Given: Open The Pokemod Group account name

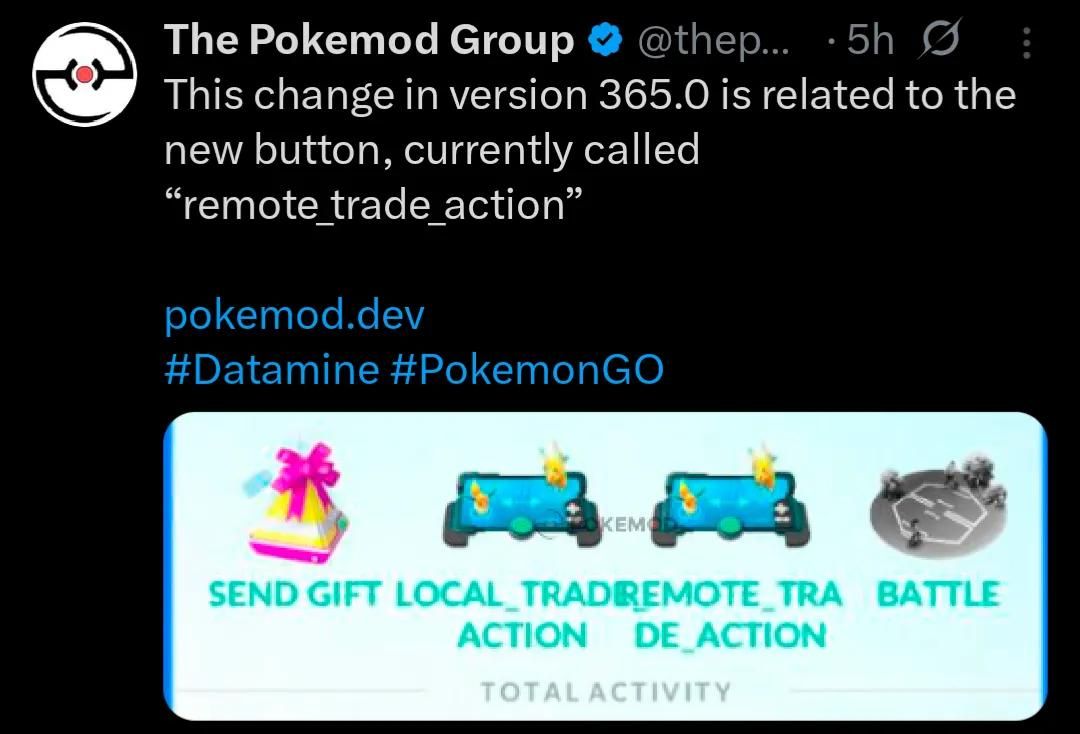Looking at the screenshot, I should click(369, 40).
